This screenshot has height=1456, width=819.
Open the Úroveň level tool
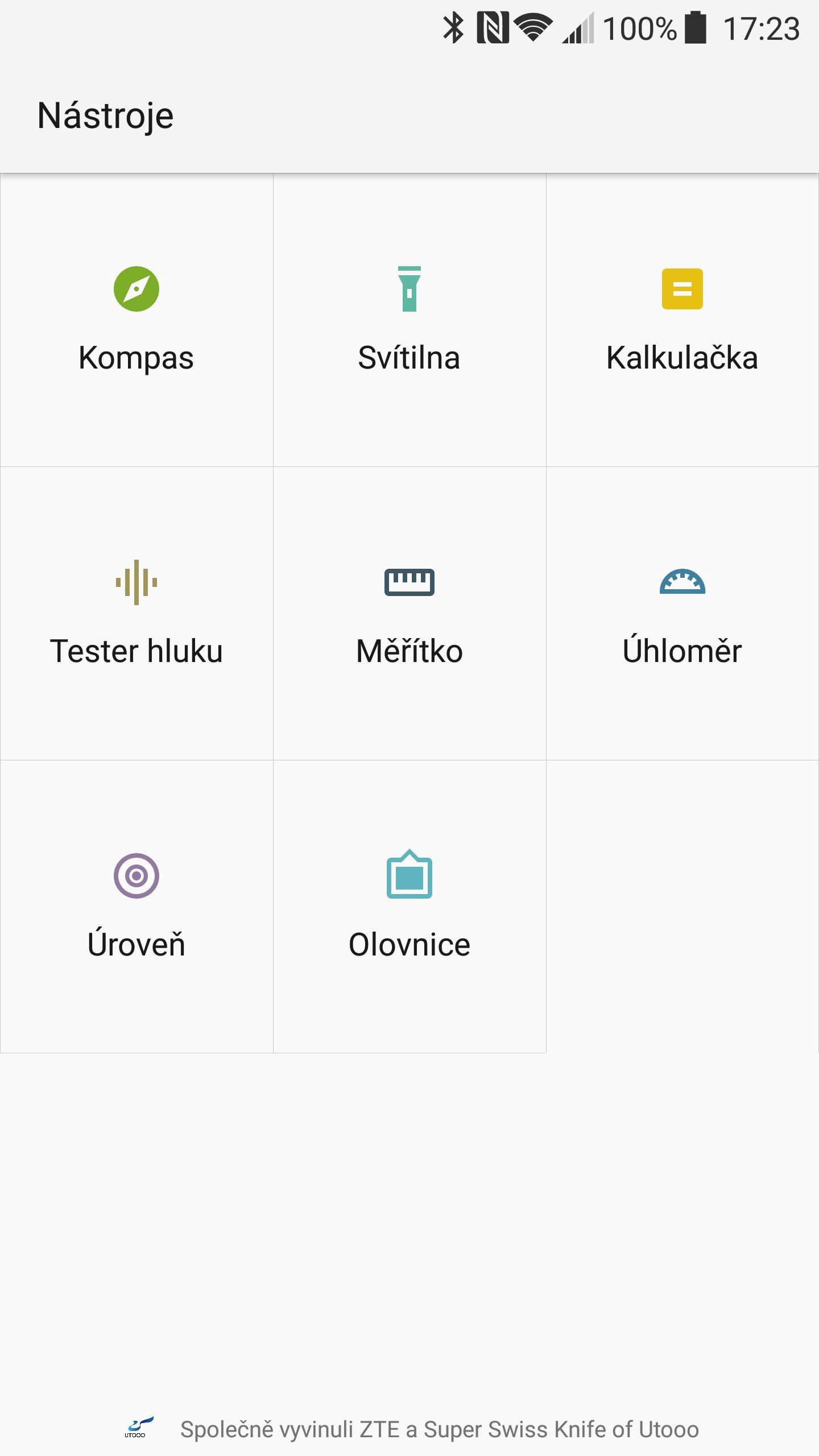(x=136, y=907)
